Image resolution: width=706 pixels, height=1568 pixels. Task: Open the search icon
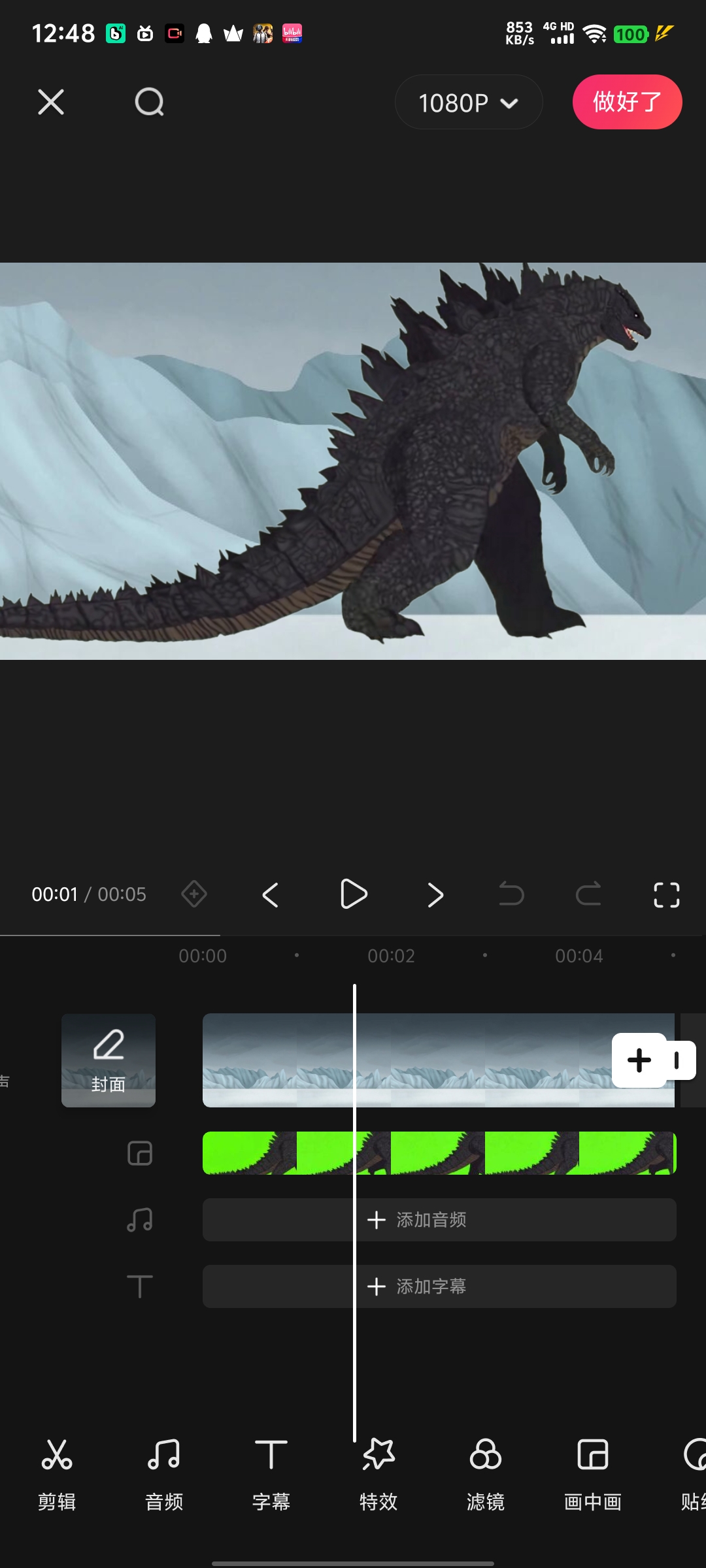coord(149,102)
